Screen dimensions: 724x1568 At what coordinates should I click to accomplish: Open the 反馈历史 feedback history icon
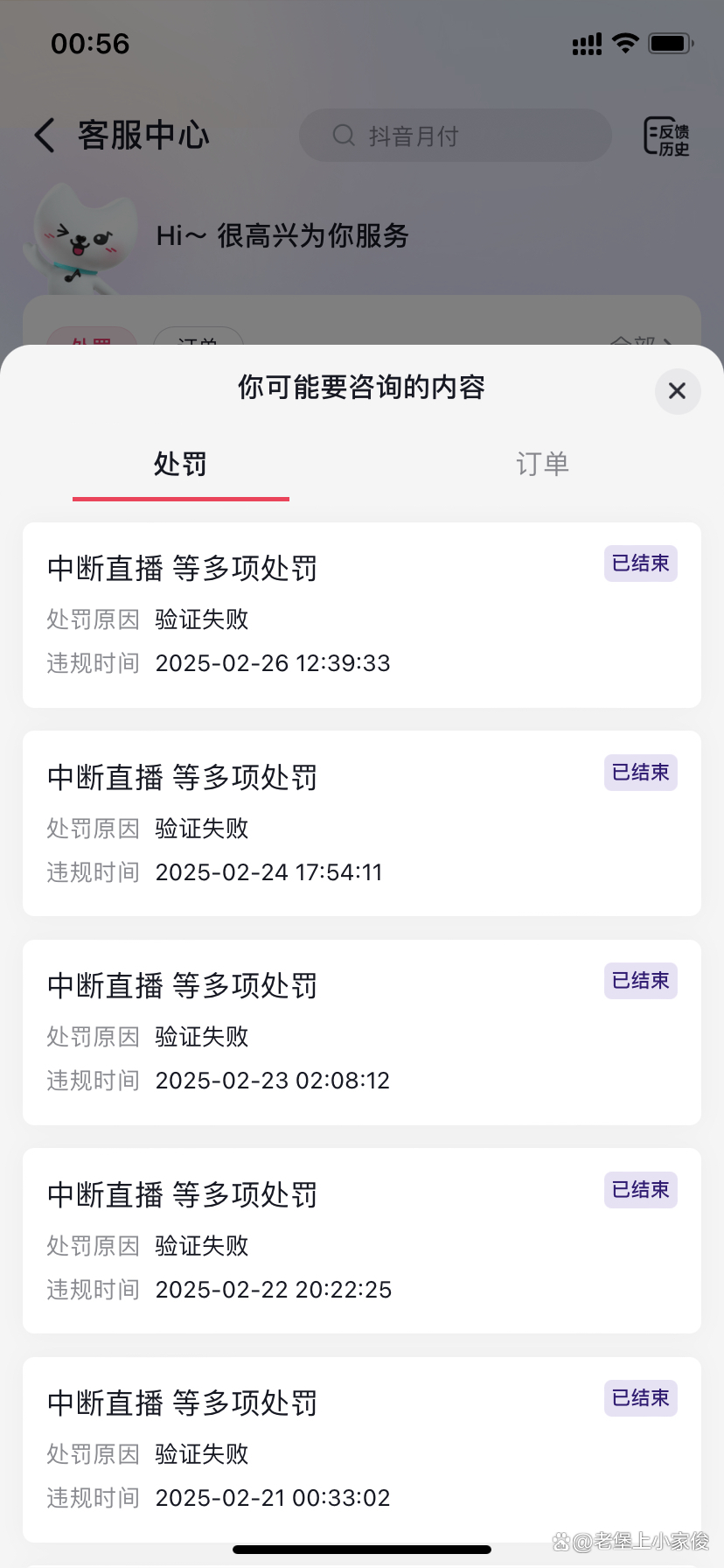pos(666,136)
